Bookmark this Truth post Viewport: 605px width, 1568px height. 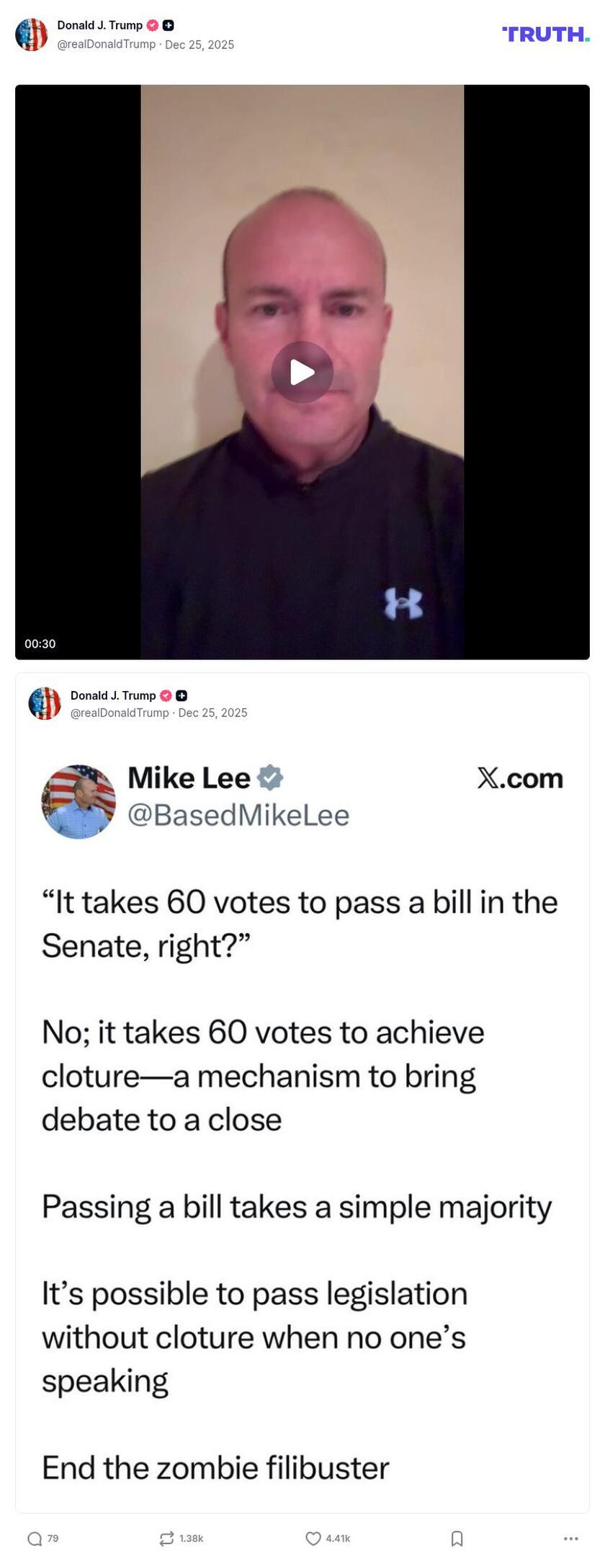click(457, 1538)
